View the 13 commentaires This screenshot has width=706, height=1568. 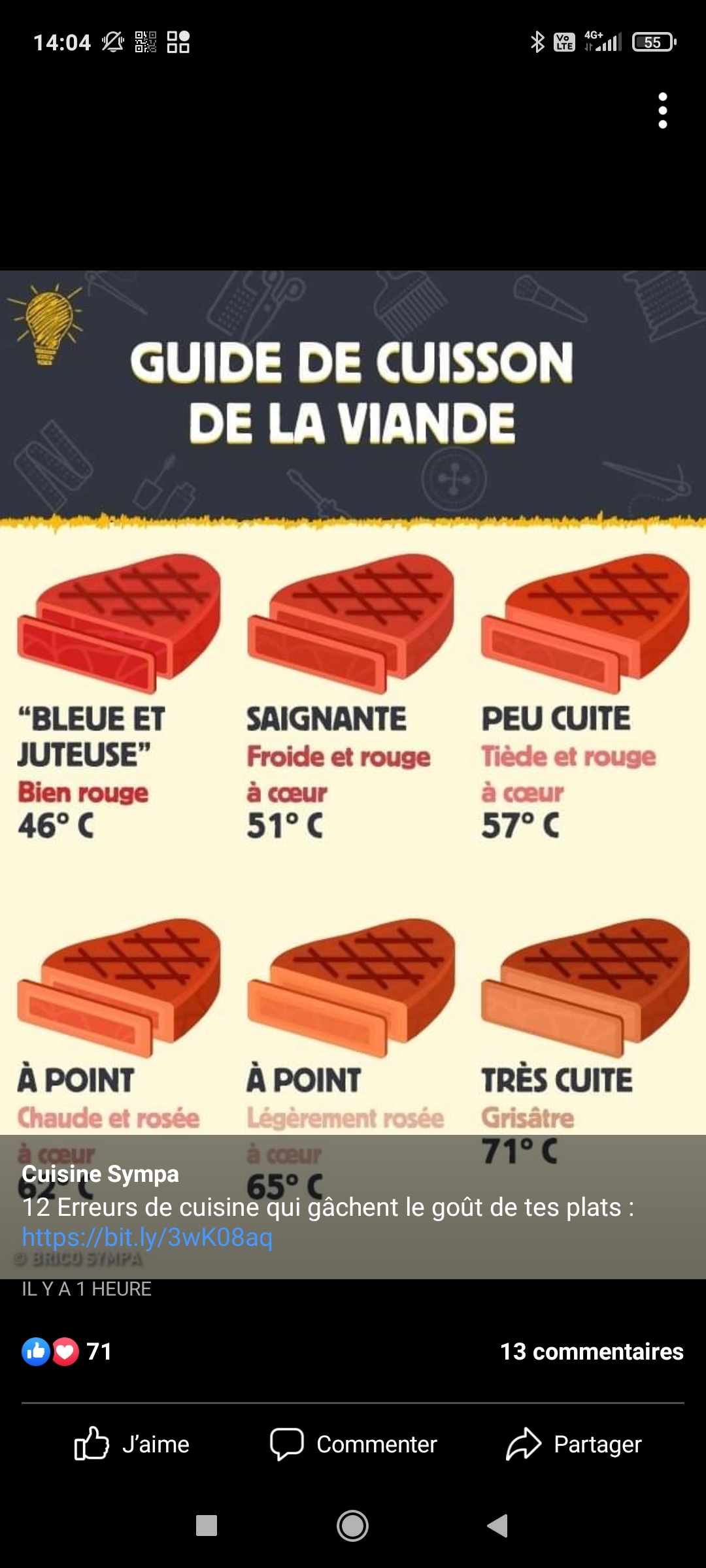tap(592, 1351)
